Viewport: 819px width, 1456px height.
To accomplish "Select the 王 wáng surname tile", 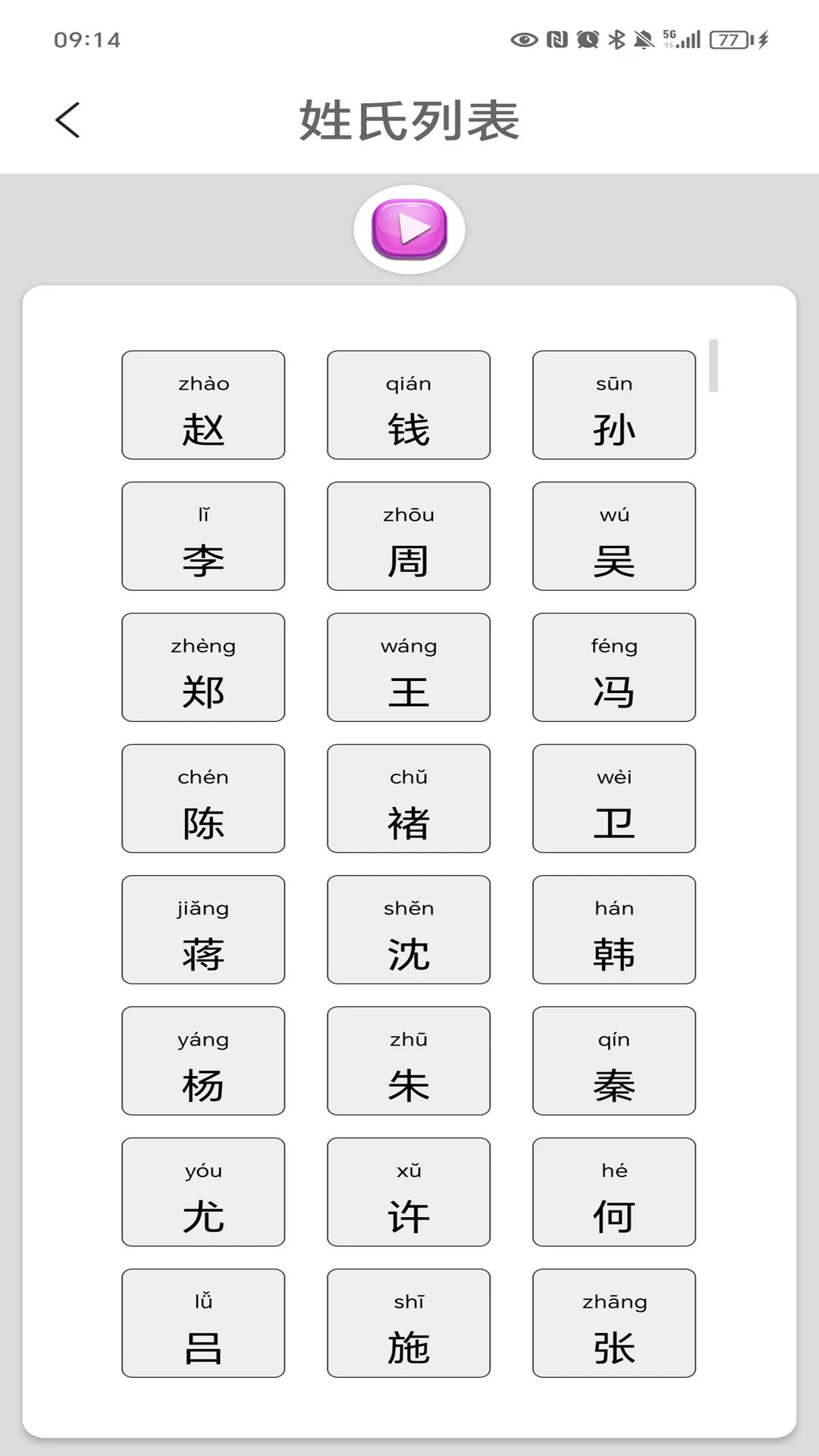I will (408, 667).
